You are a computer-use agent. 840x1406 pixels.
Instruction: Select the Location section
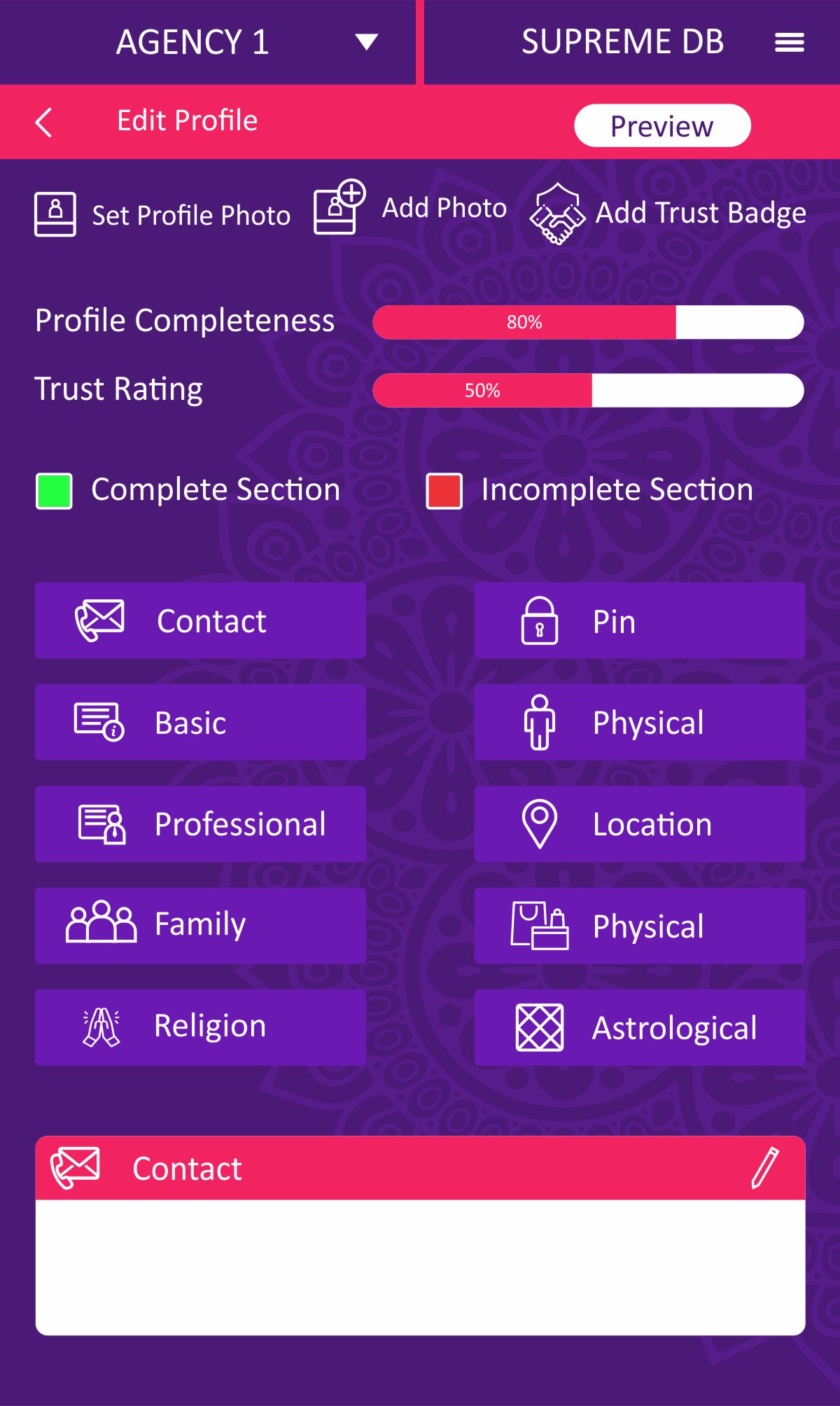pos(639,824)
